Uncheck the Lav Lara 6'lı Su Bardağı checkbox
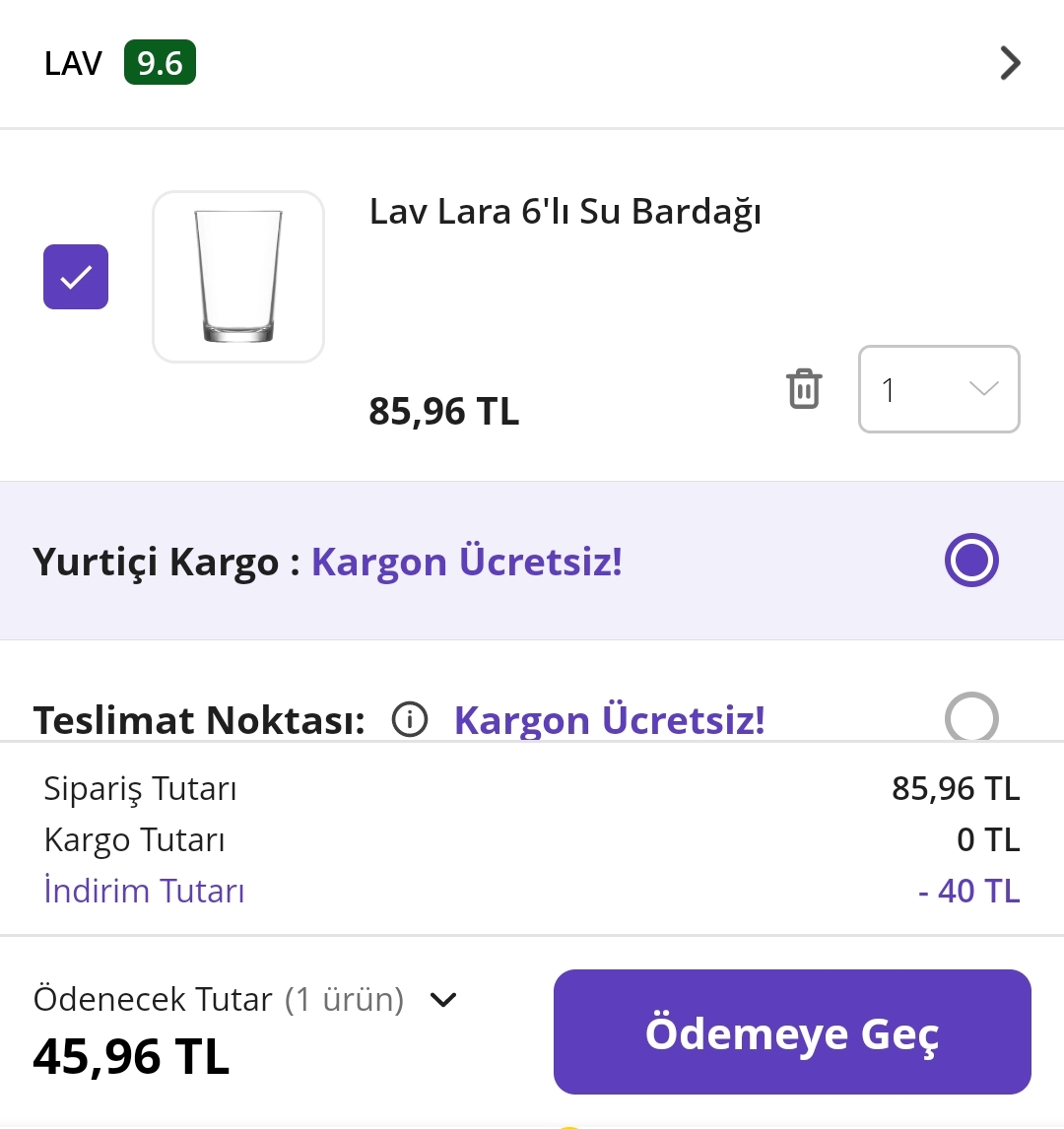The height and width of the screenshot is (1129, 1064). pyautogui.click(x=76, y=277)
